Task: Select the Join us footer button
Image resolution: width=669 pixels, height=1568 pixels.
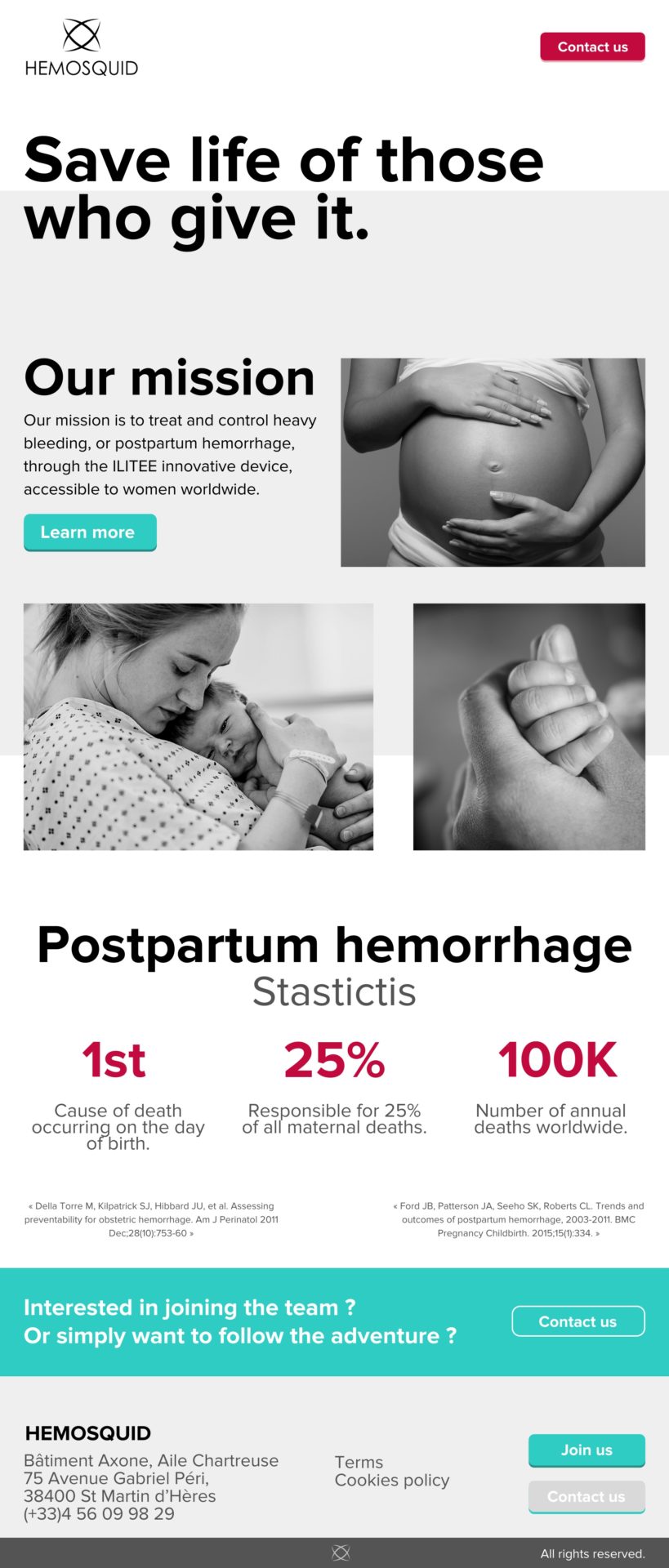Action: (x=586, y=1450)
